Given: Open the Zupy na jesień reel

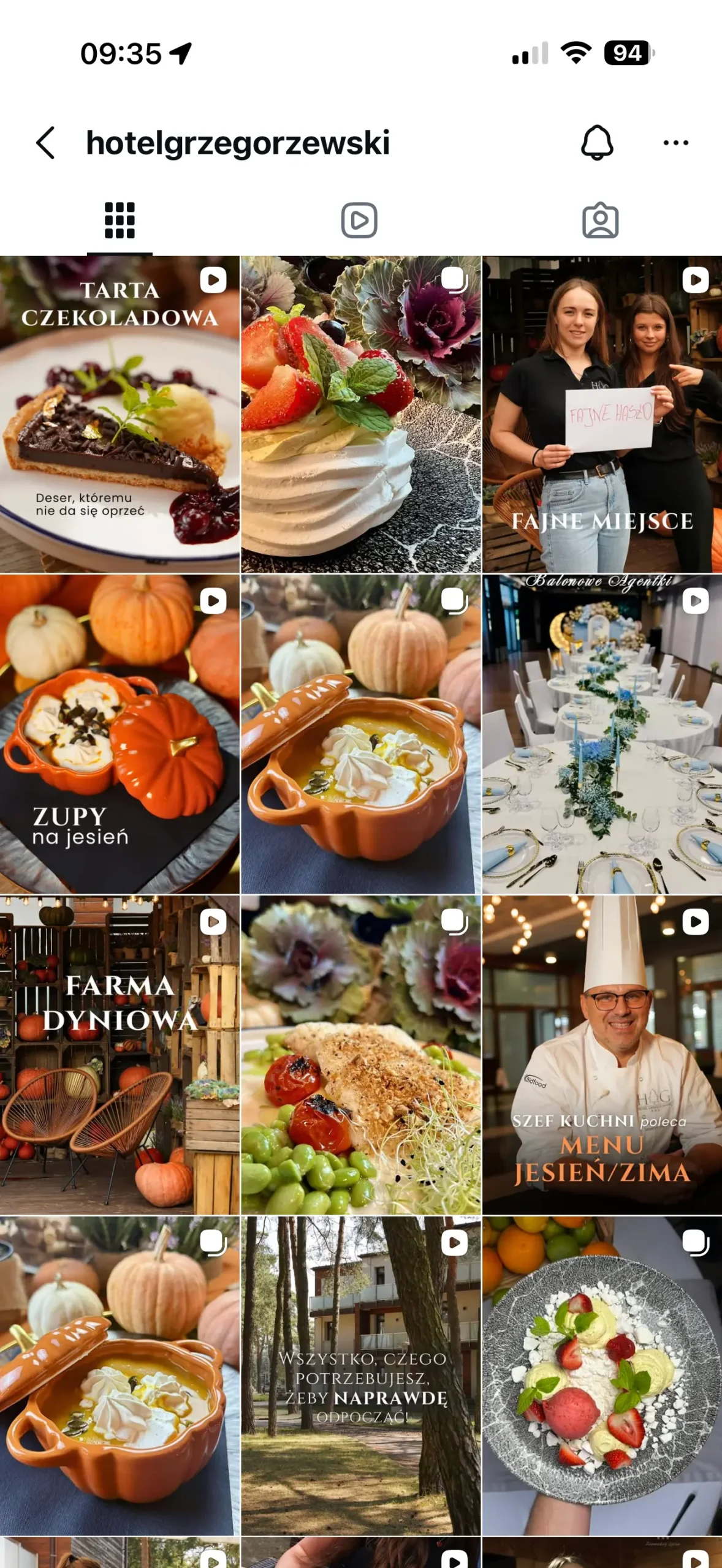Looking at the screenshot, I should pyautogui.click(x=120, y=734).
